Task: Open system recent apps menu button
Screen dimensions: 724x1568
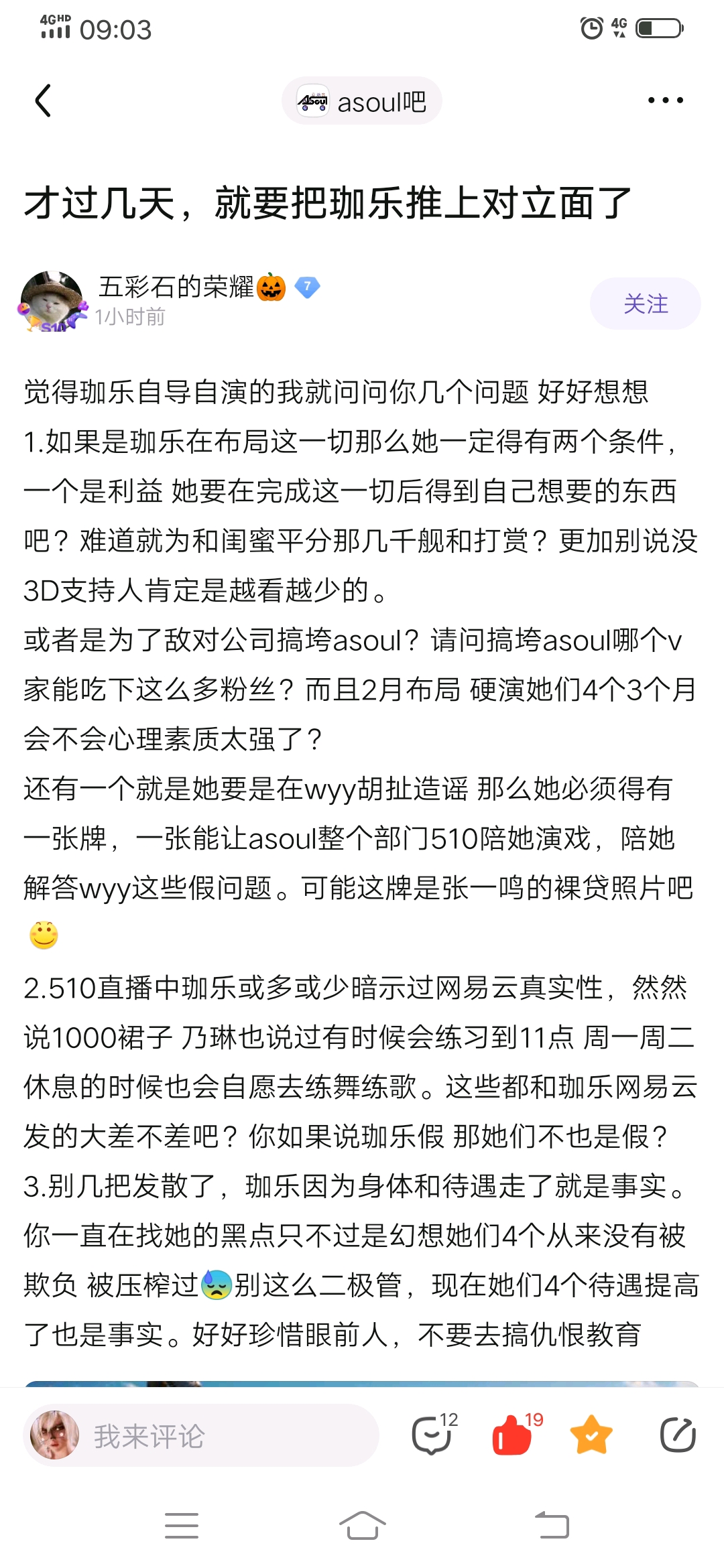Action: click(x=181, y=1526)
